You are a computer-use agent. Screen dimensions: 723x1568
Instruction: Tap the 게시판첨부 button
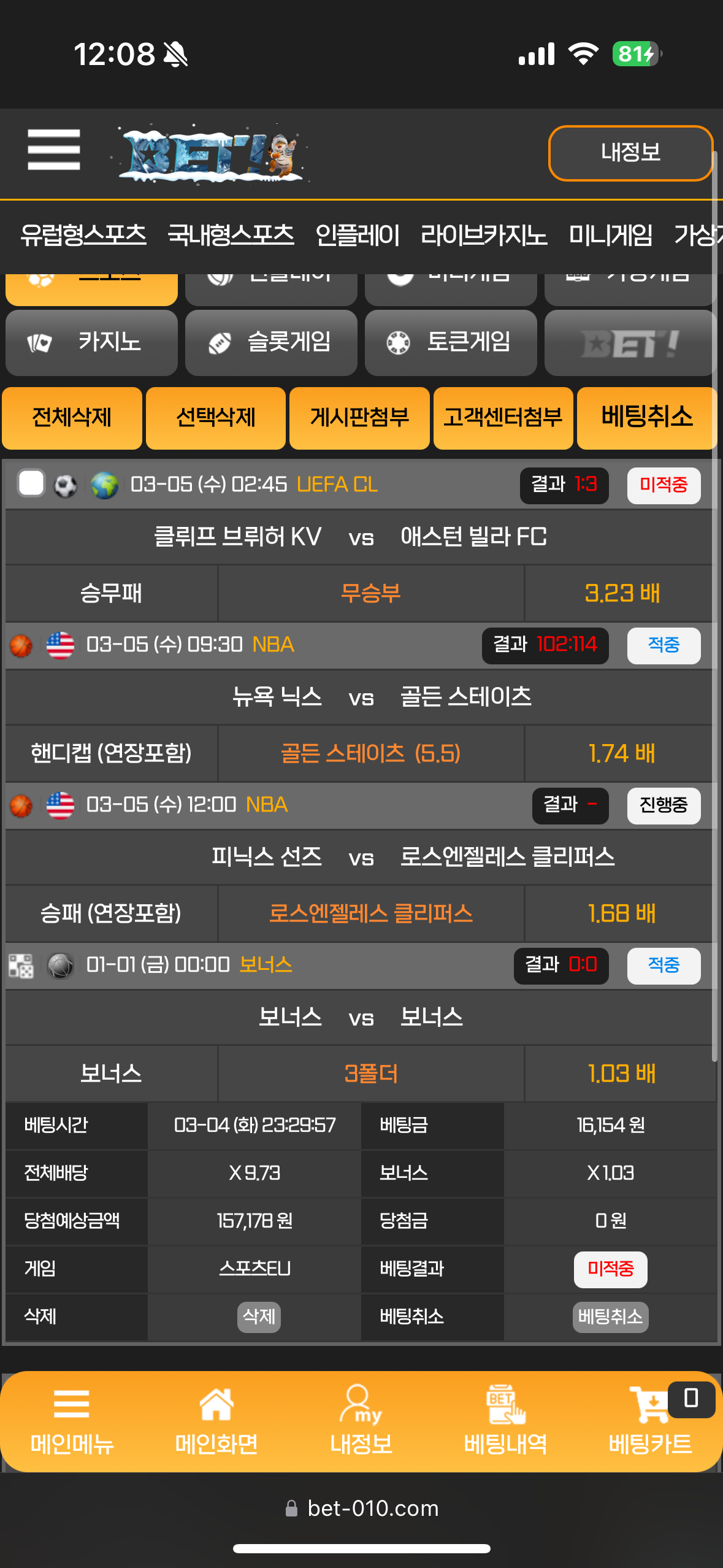(359, 418)
